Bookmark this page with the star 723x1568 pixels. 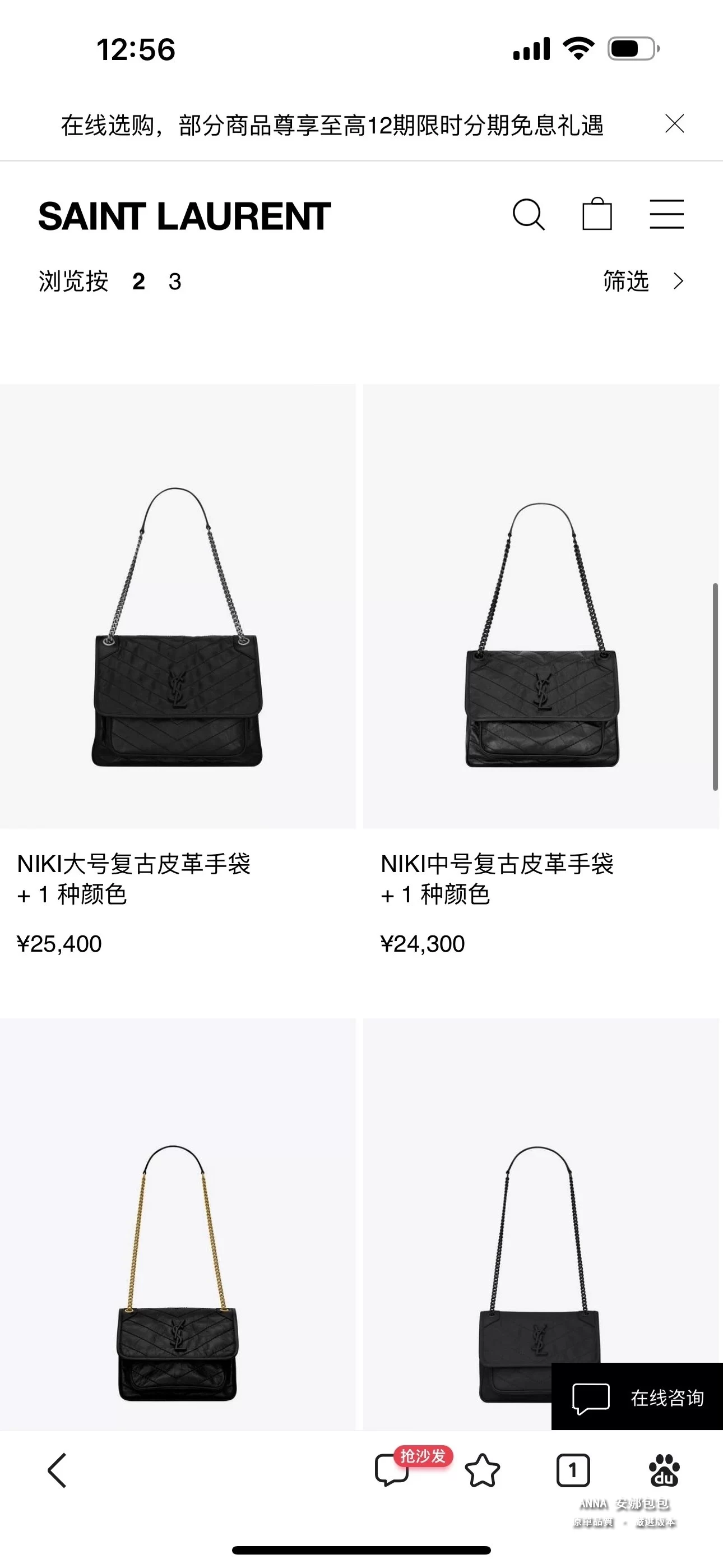point(482,1470)
